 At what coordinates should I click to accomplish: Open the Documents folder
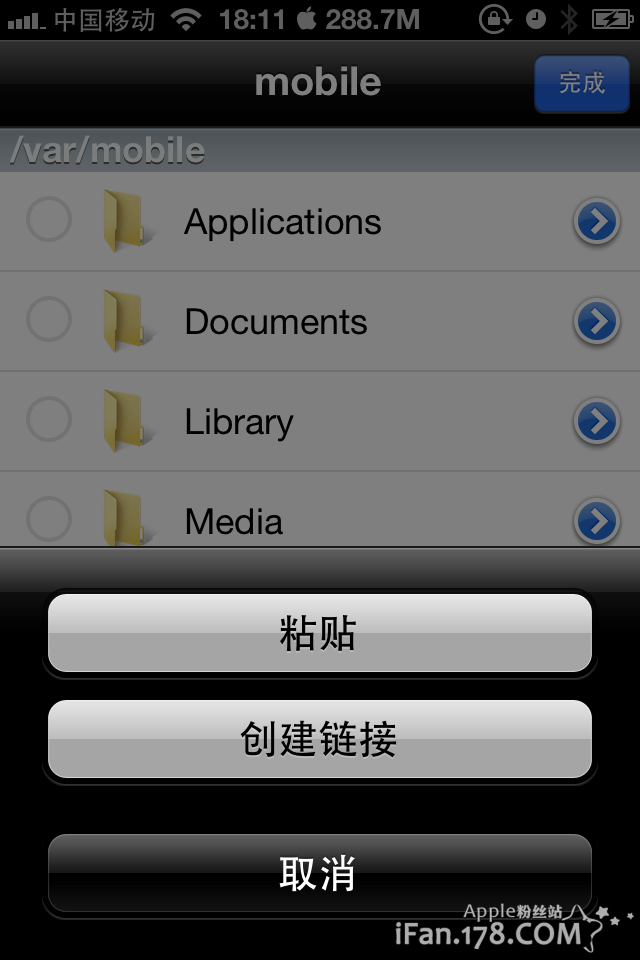(276, 322)
